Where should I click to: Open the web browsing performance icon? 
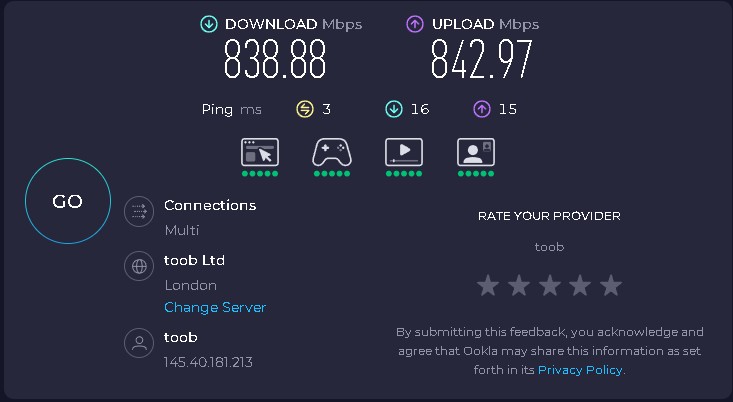[x=260, y=153]
